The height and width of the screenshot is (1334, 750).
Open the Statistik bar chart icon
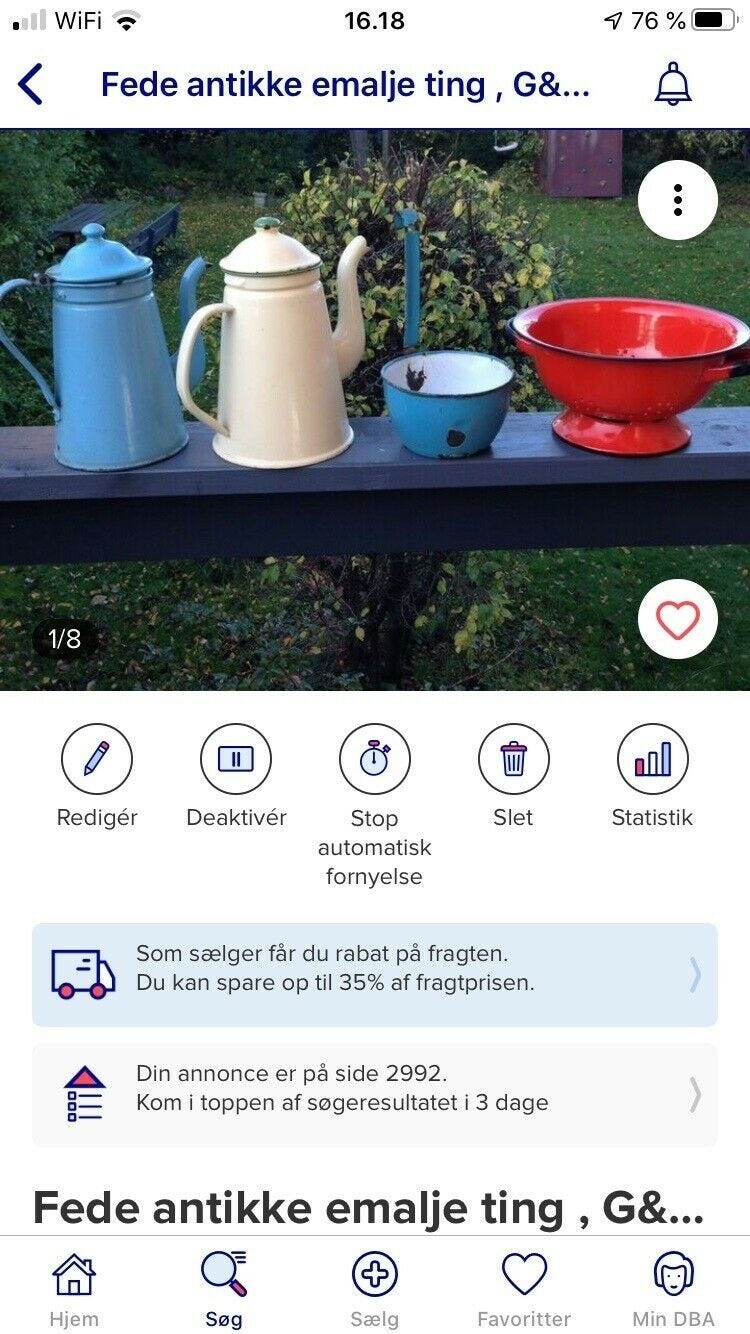pos(652,761)
